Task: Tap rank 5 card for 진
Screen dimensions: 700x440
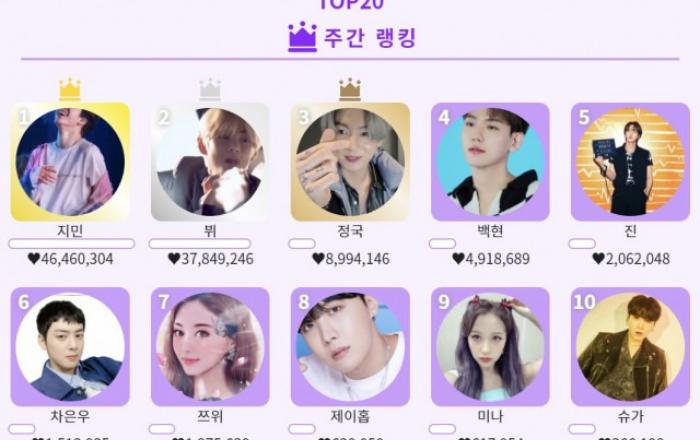Action: (x=630, y=161)
